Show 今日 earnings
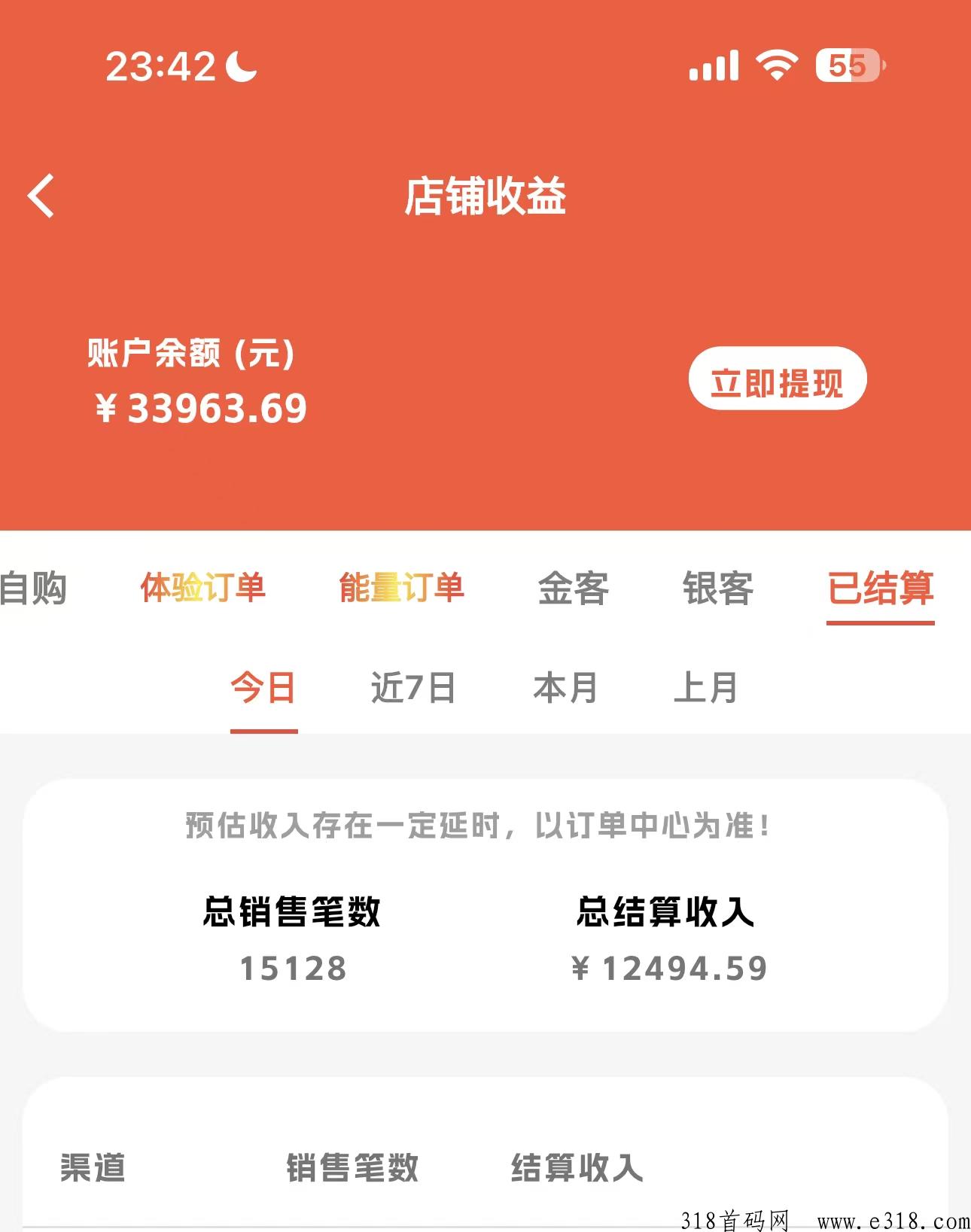Image resolution: width=971 pixels, height=1232 pixels. [x=263, y=688]
